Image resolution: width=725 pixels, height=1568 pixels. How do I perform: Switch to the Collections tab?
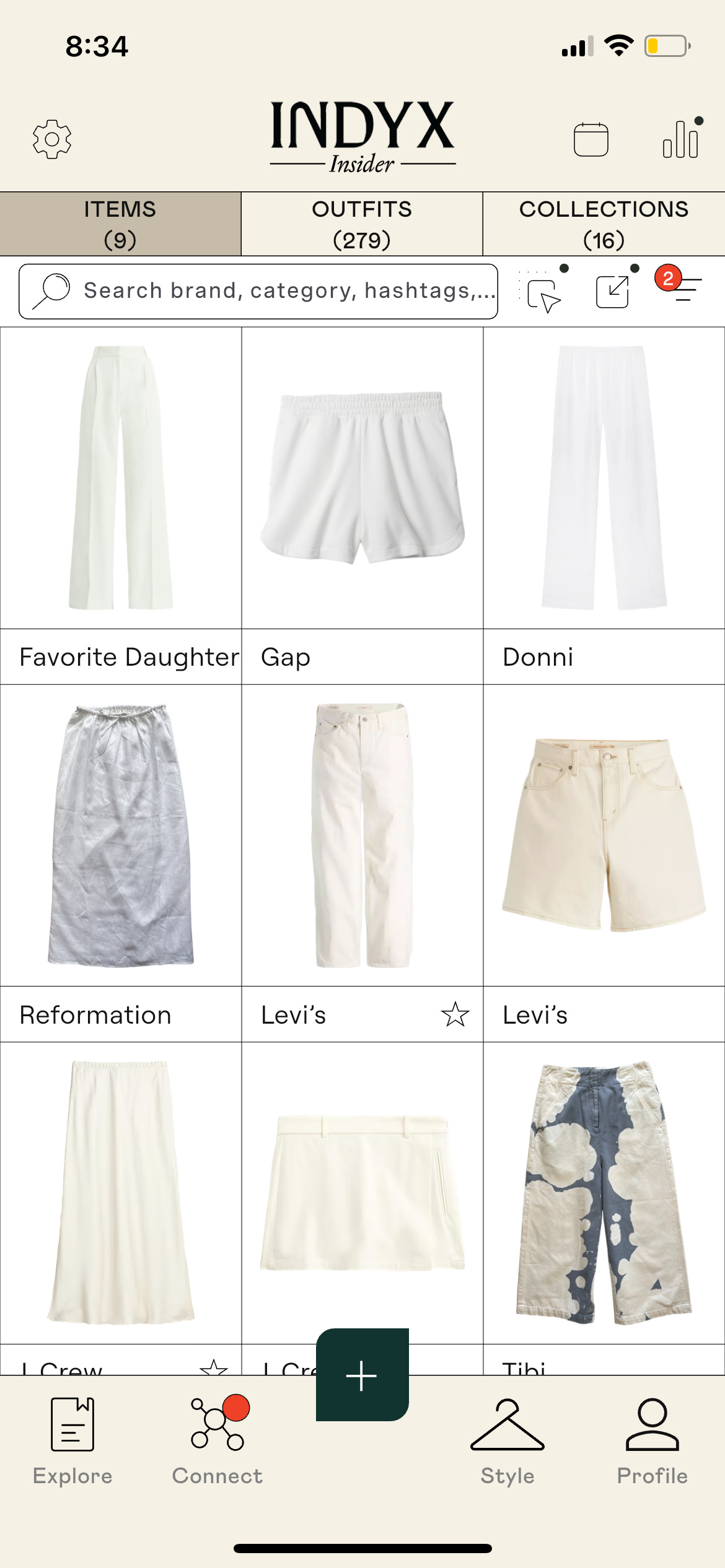pos(604,224)
